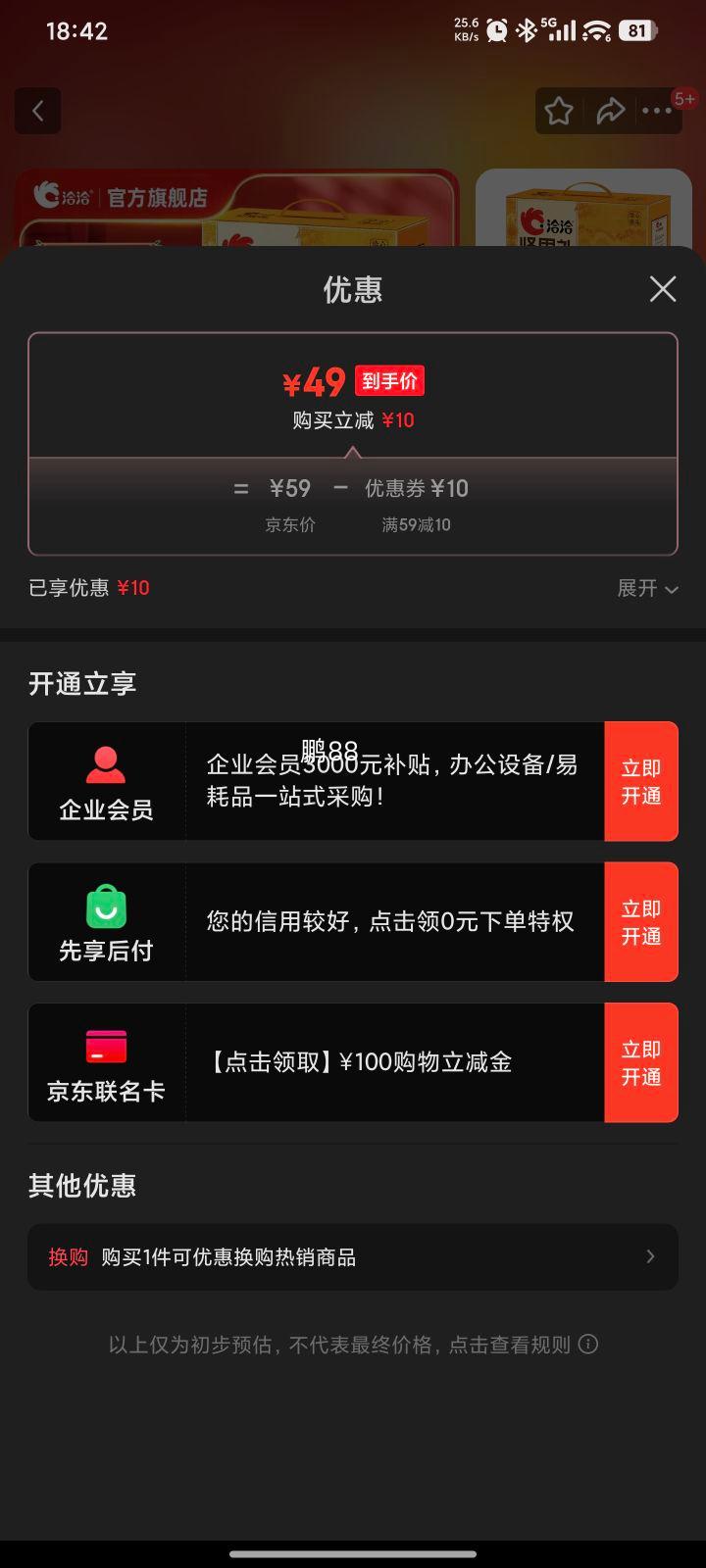This screenshot has height=1568, width=706.
Task: Tap 立即开通 next to 京东联名卡
Action: point(641,1062)
